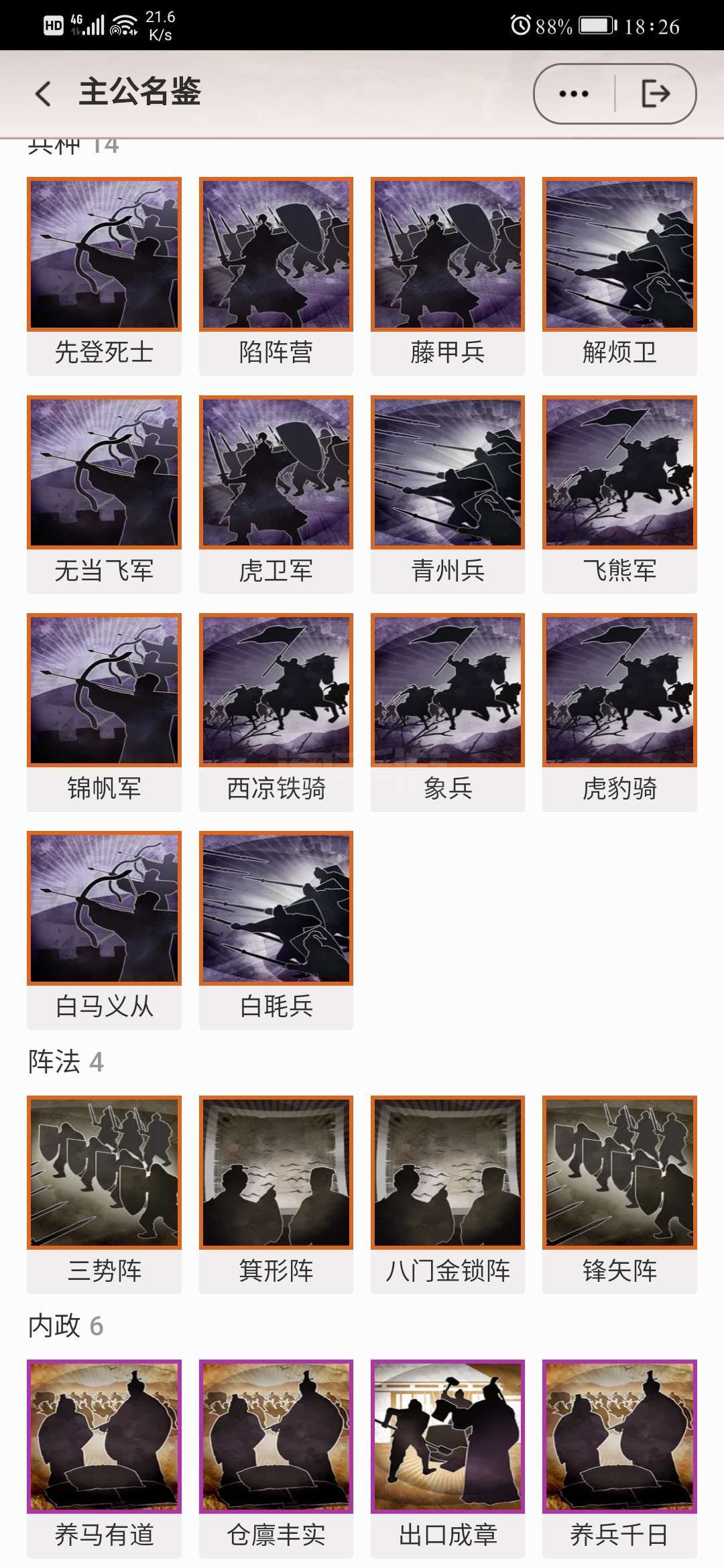View the 西凉铁骑 card
Image resolution: width=724 pixels, height=1568 pixels.
point(276,712)
